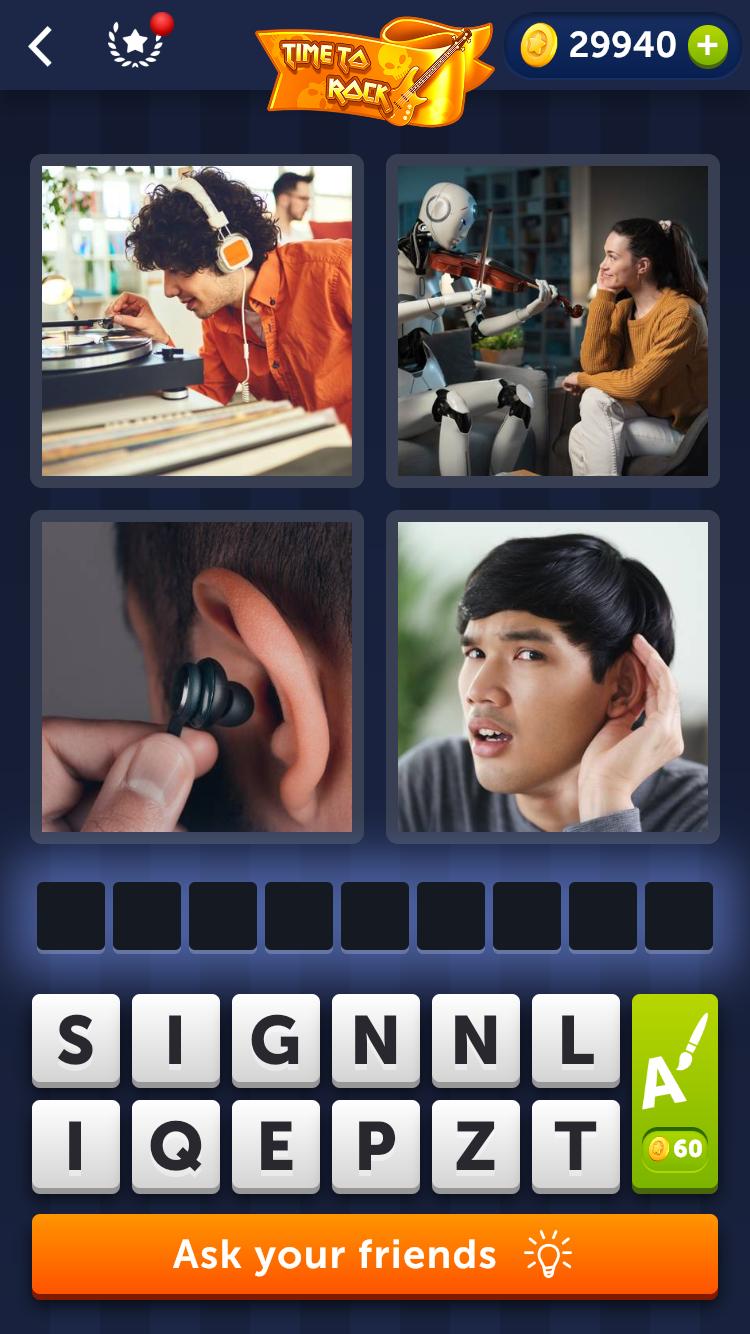Select the letter E tile
Viewport: 750px width, 1334px height.
[x=276, y=1146]
